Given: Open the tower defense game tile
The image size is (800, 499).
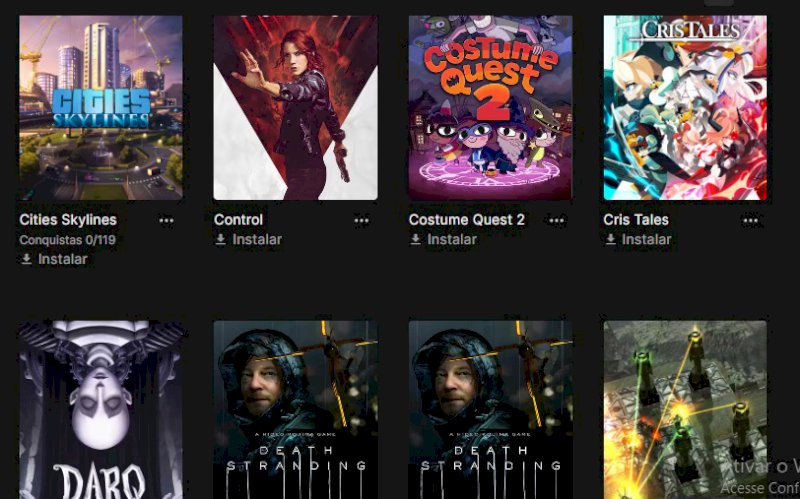Looking at the screenshot, I should [x=685, y=410].
